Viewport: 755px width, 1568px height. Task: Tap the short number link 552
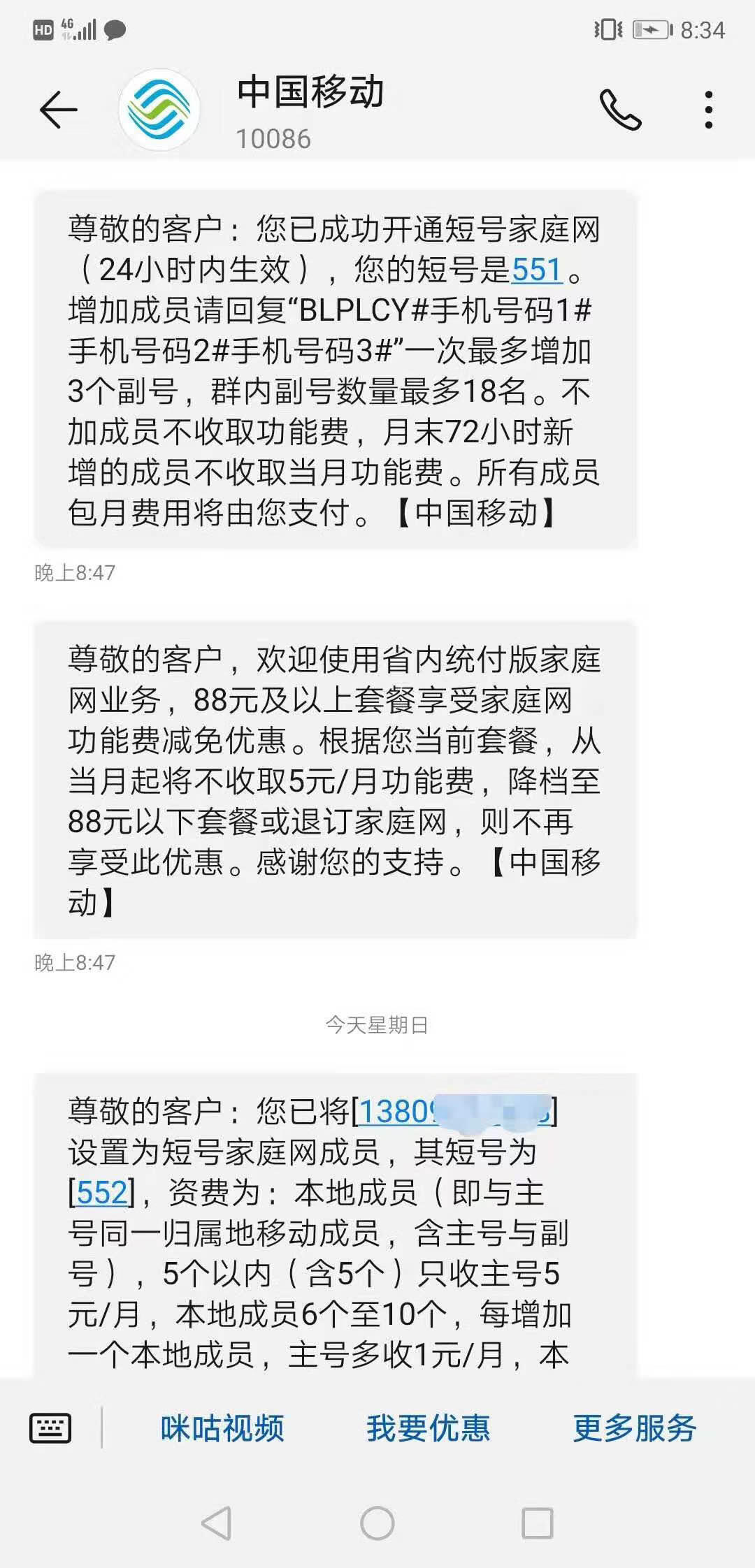102,1192
